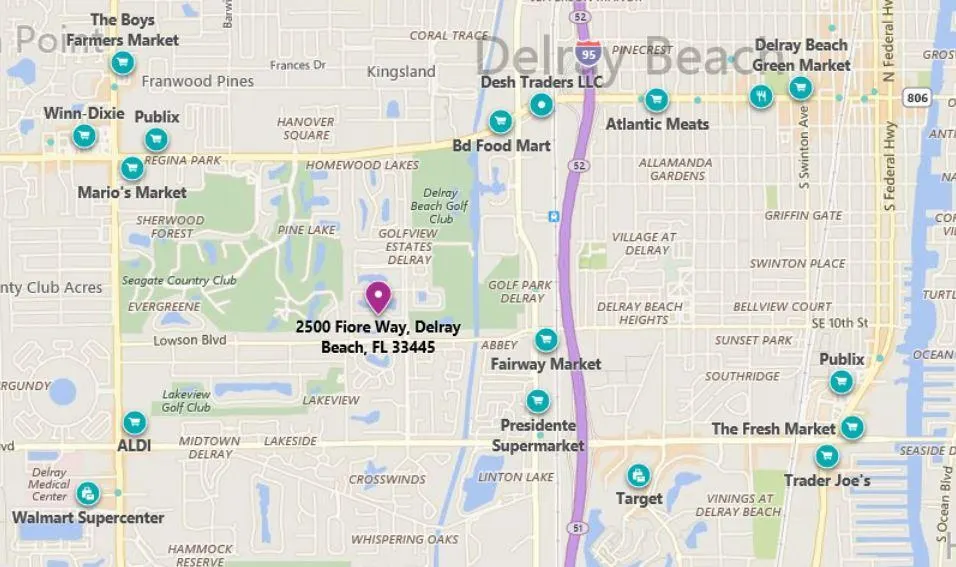Open the Target store pin
956x567 pixels.
click(638, 475)
